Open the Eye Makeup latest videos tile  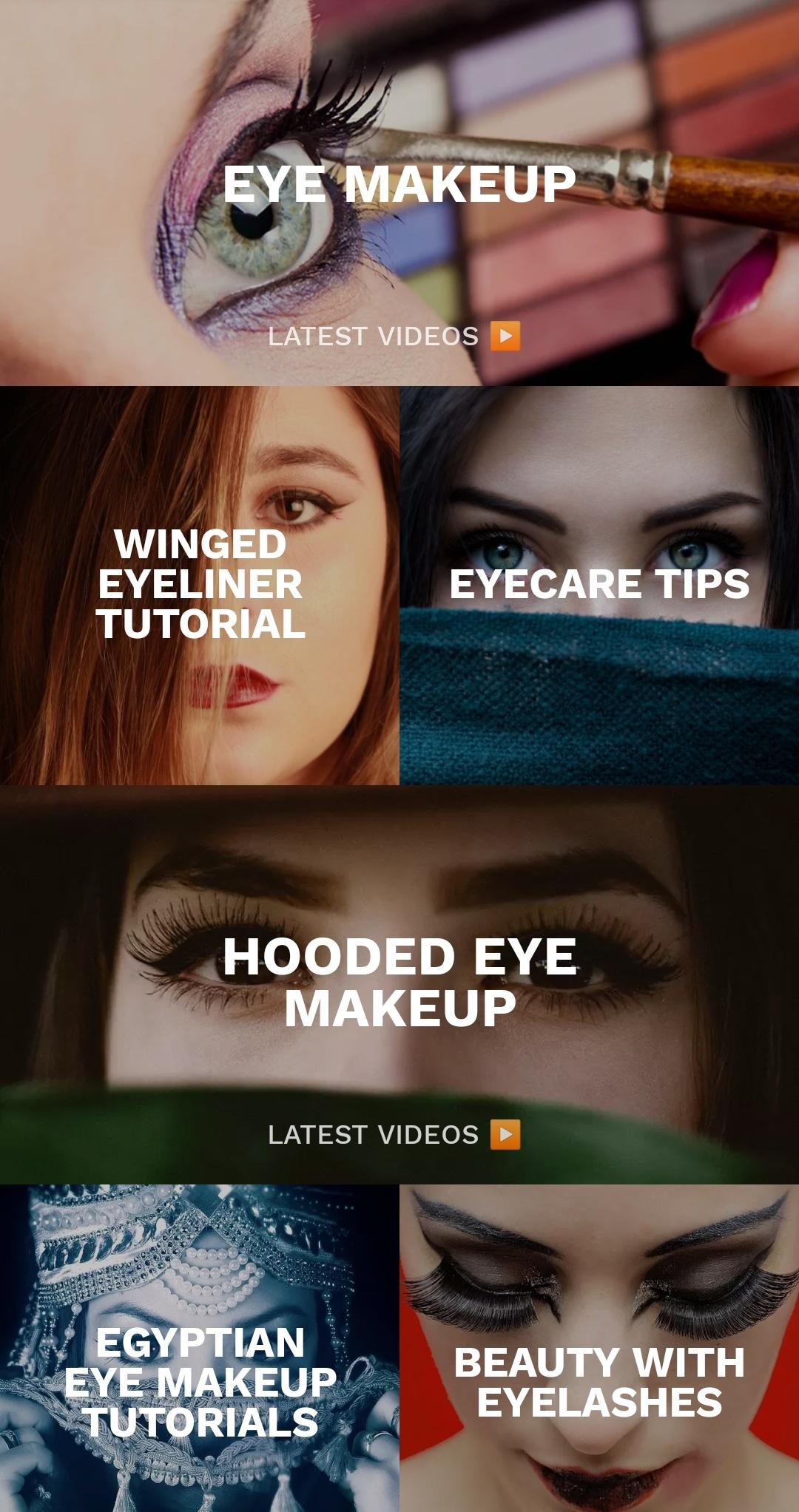pyautogui.click(x=399, y=192)
